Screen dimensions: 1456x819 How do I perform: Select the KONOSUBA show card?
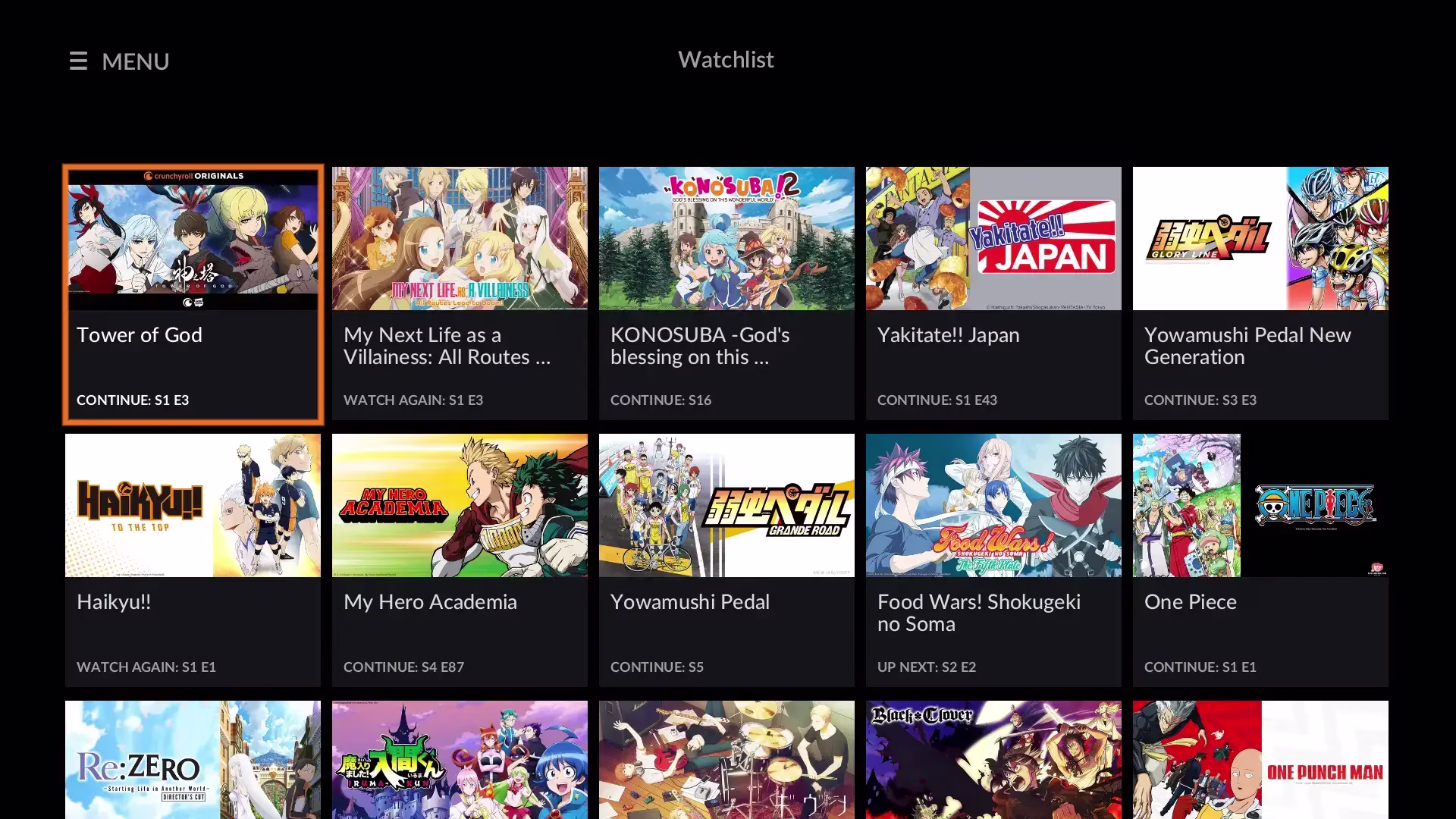tap(726, 293)
